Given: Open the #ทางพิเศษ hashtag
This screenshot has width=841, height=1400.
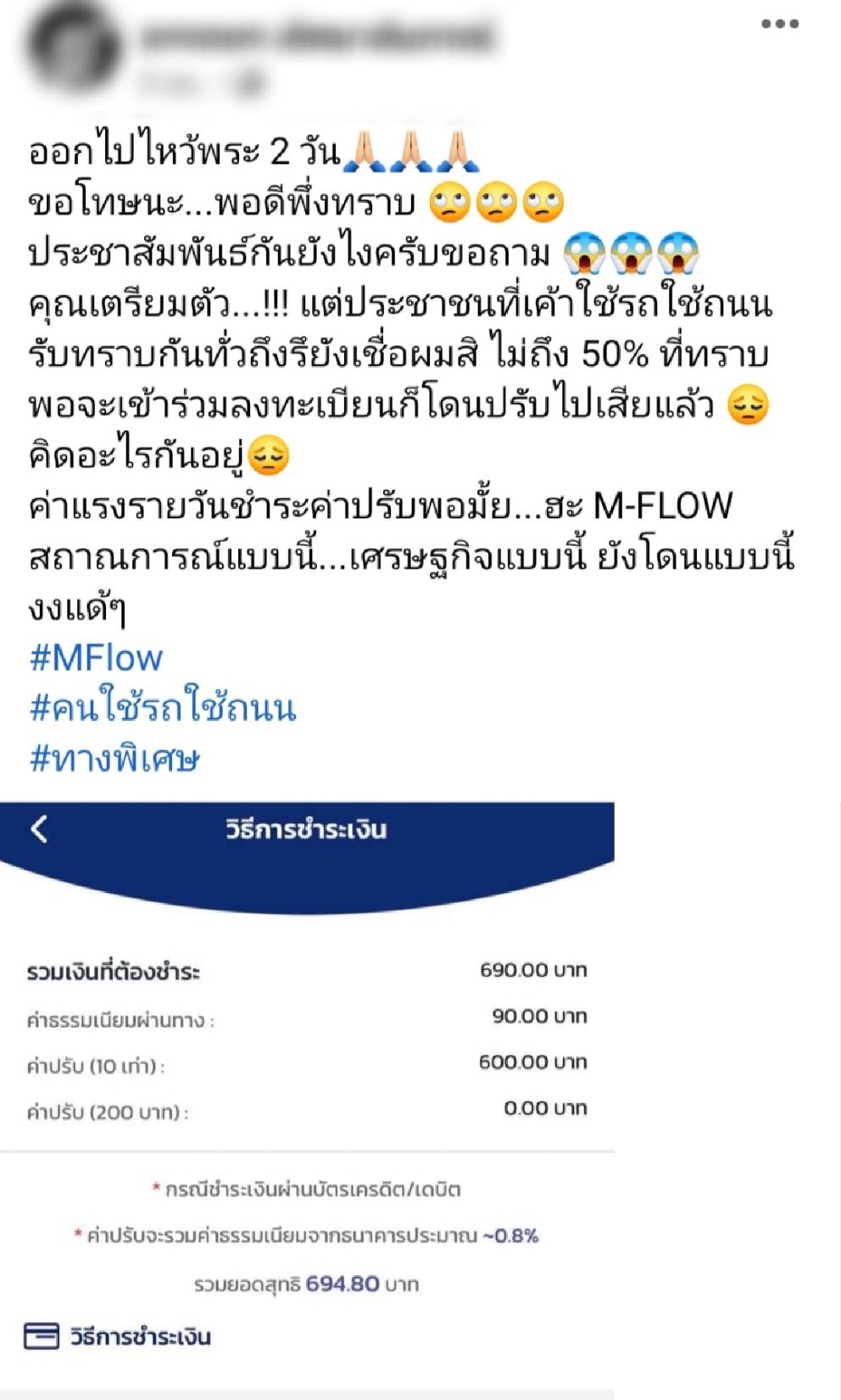Looking at the screenshot, I should (x=115, y=759).
